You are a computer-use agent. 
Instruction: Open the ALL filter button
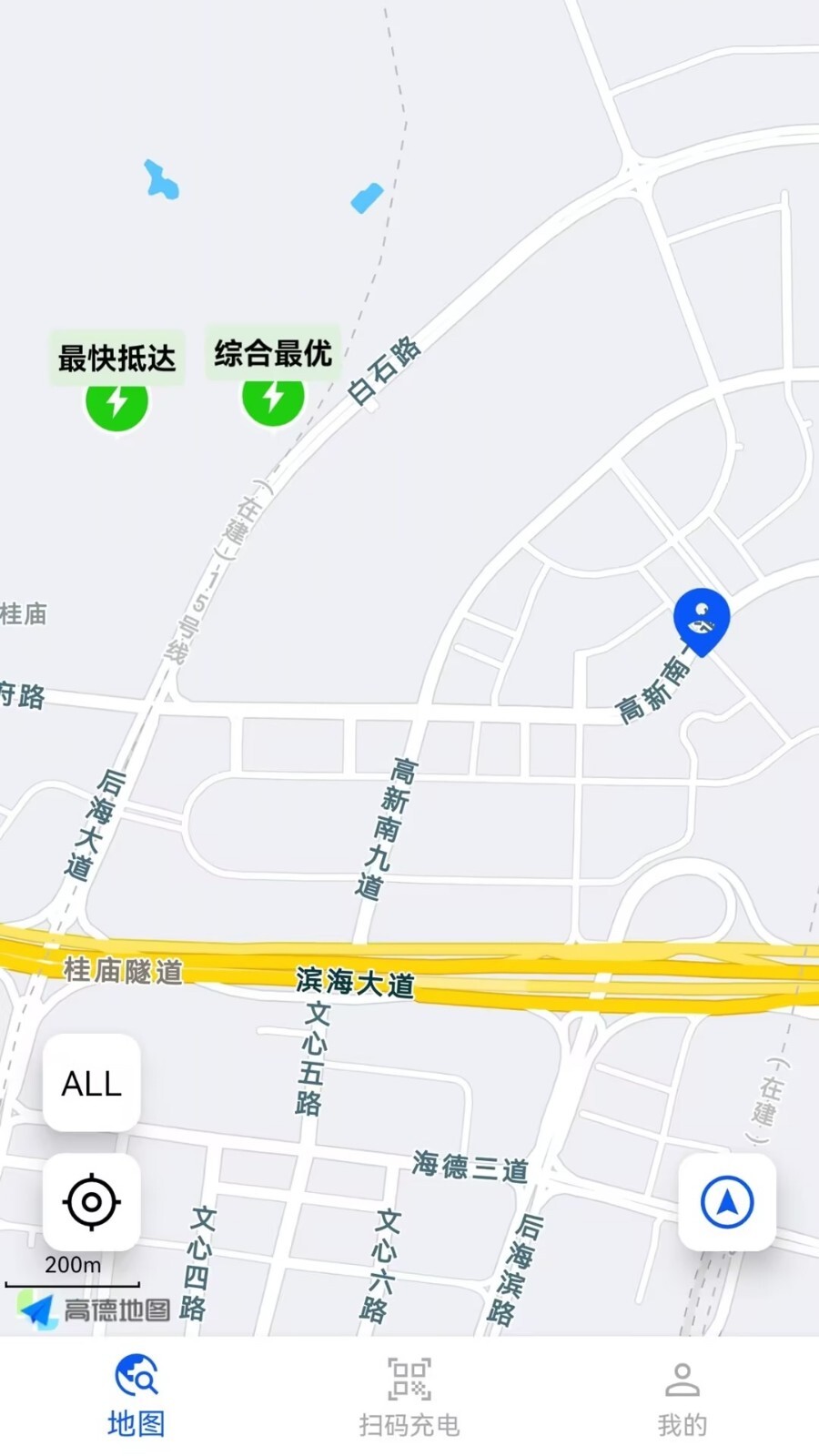[92, 1083]
